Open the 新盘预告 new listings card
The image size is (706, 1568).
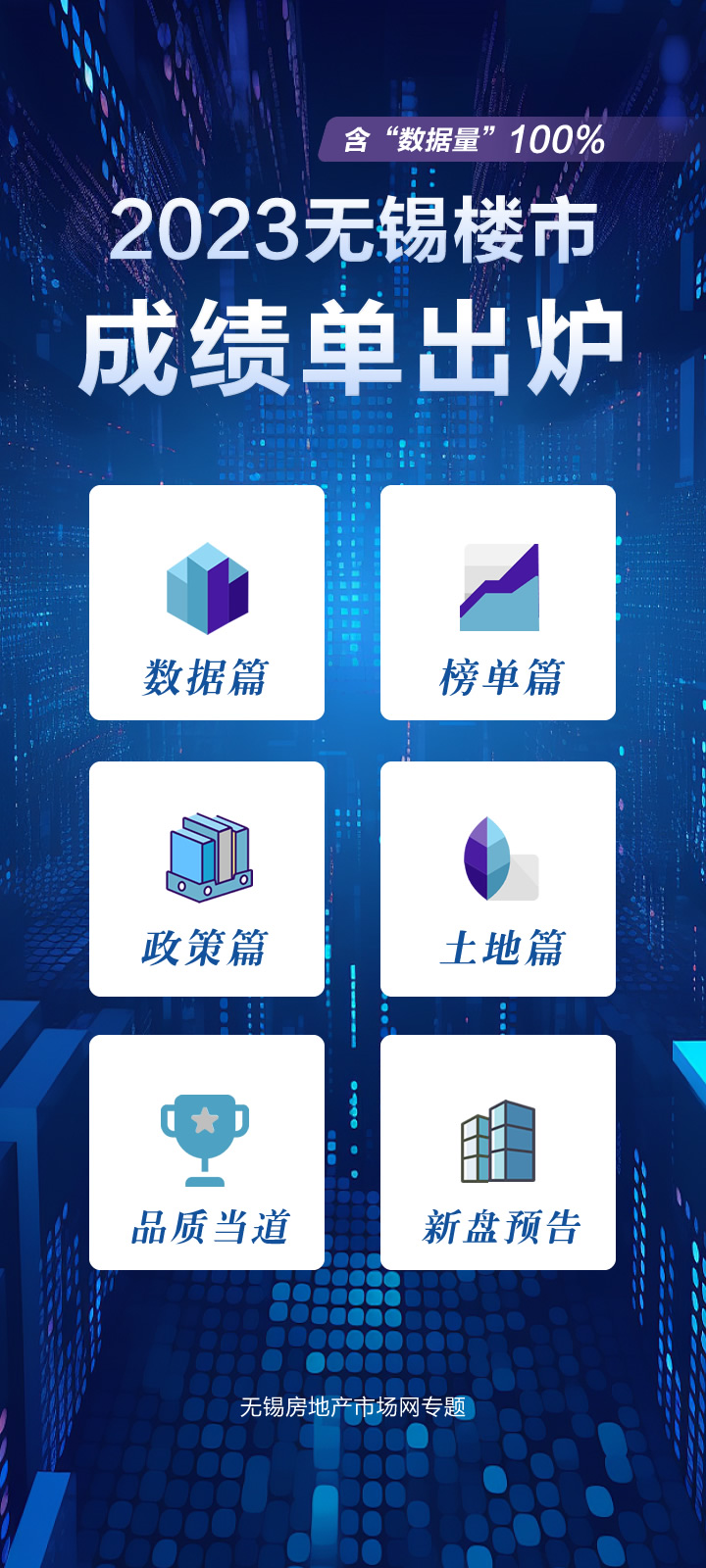(498, 1152)
